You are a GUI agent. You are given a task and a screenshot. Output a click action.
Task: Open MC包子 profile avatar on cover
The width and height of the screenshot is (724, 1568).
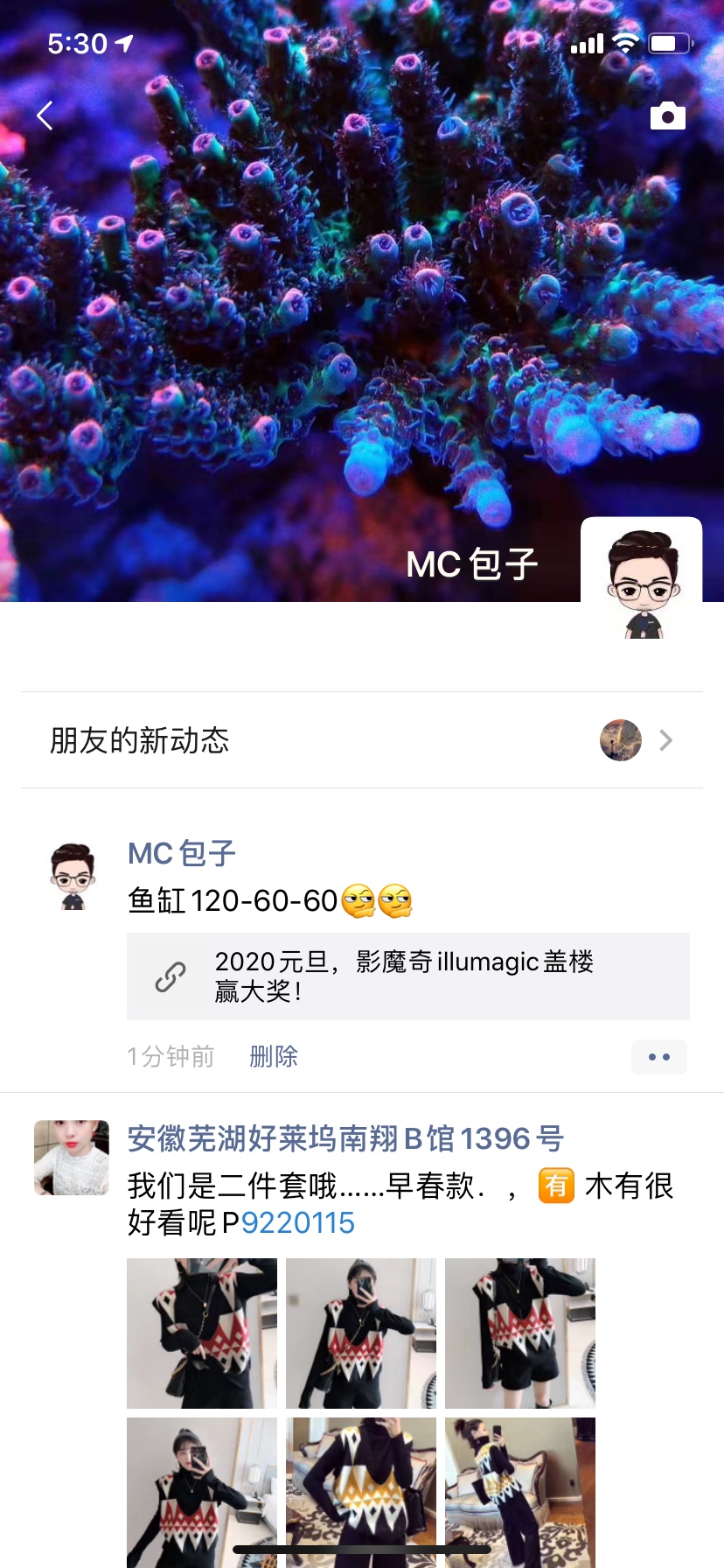(x=642, y=577)
